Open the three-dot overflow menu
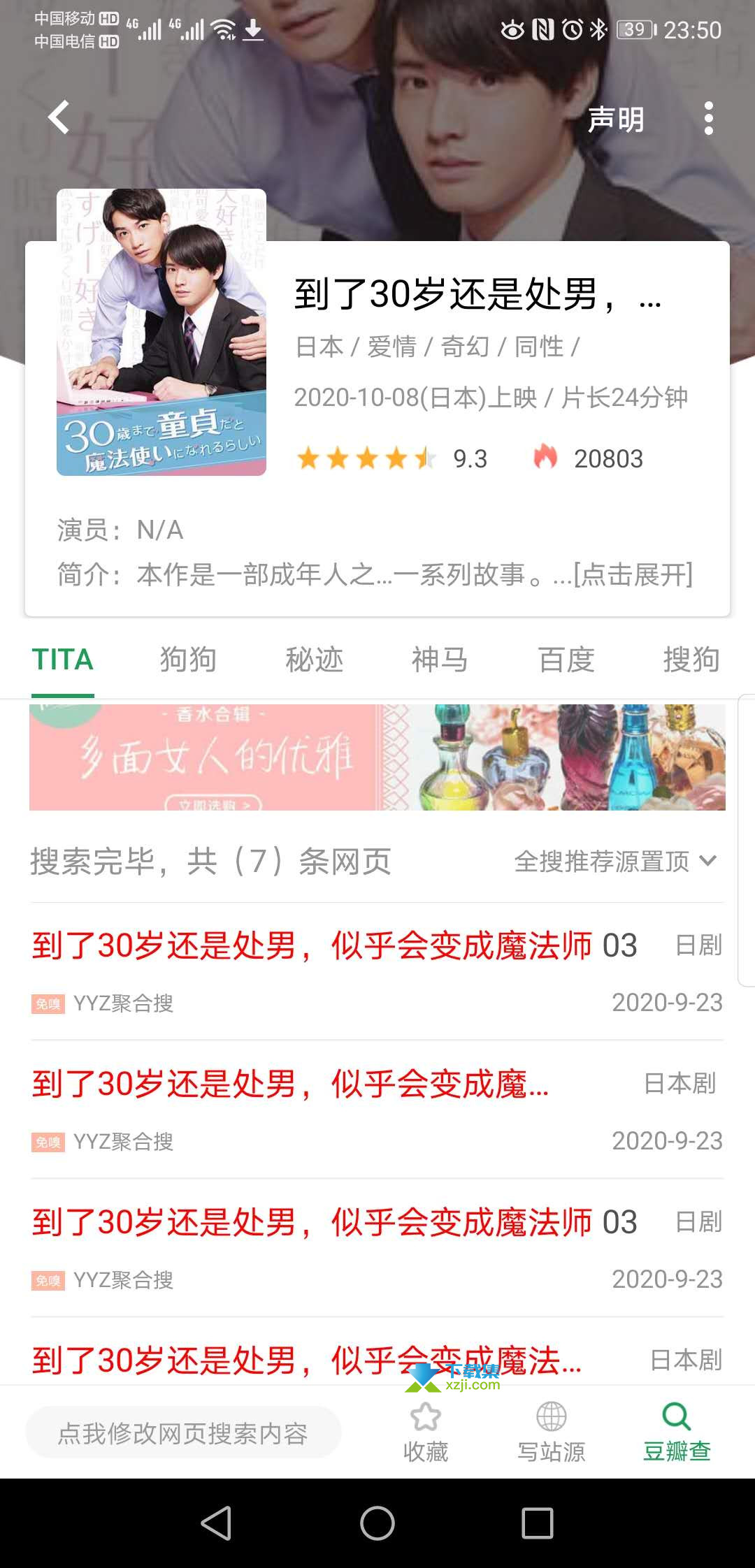Viewport: 755px width, 1568px height. pyautogui.click(x=708, y=118)
